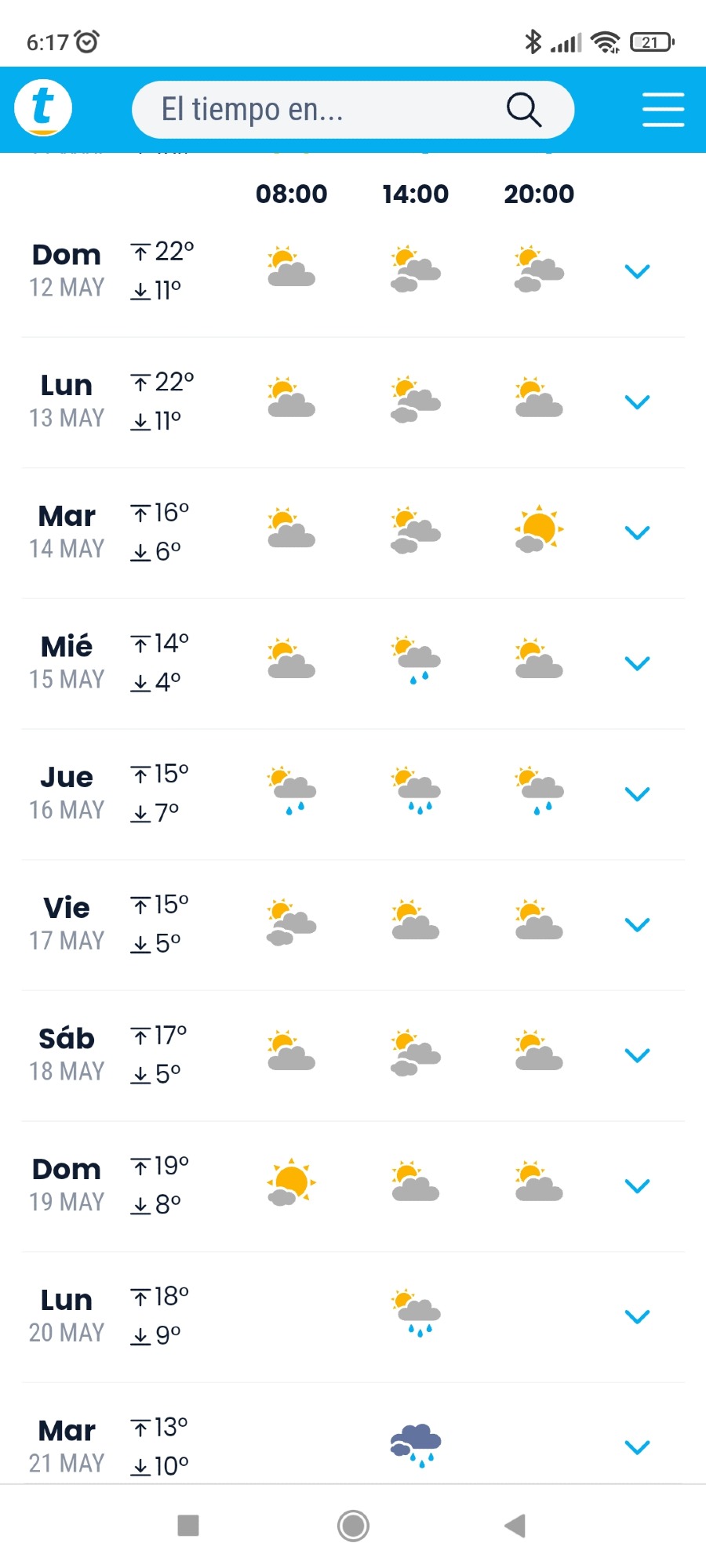Go back with the system back button
706x1568 pixels.
coord(515,1526)
